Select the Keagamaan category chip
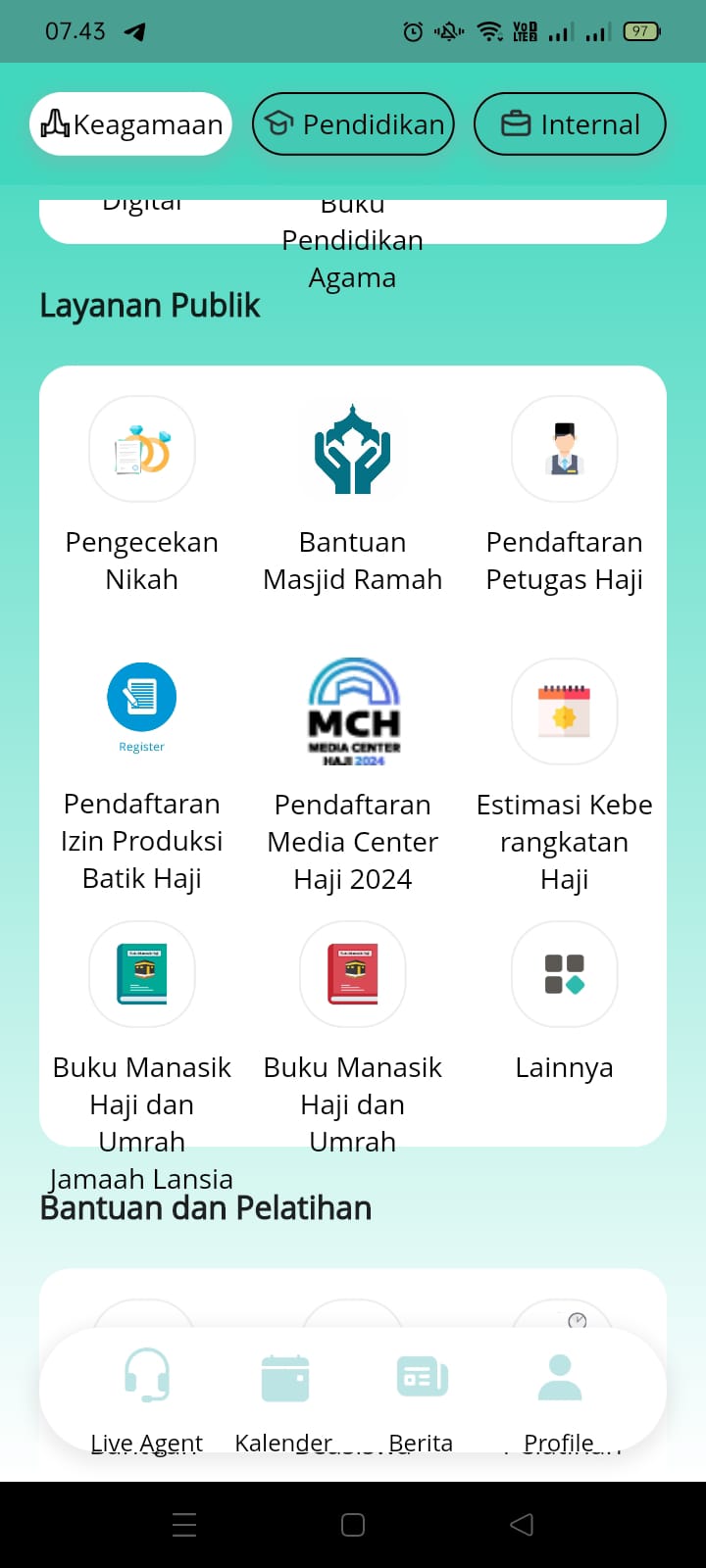This screenshot has height=1568, width=706. tap(130, 124)
